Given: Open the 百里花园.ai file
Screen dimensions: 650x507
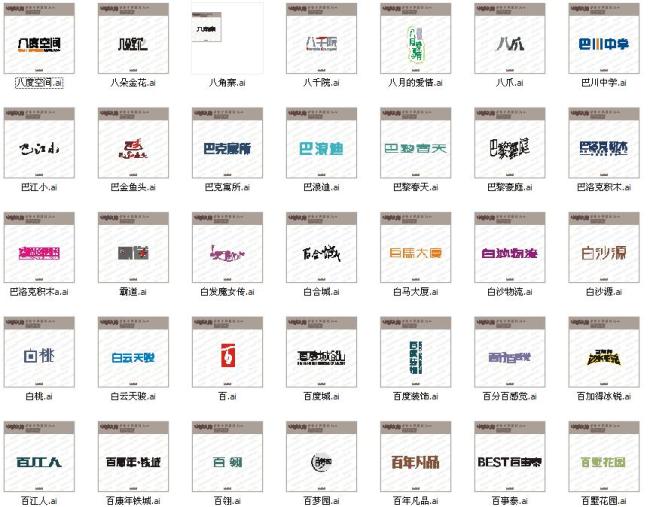Looking at the screenshot, I should (x=603, y=457).
